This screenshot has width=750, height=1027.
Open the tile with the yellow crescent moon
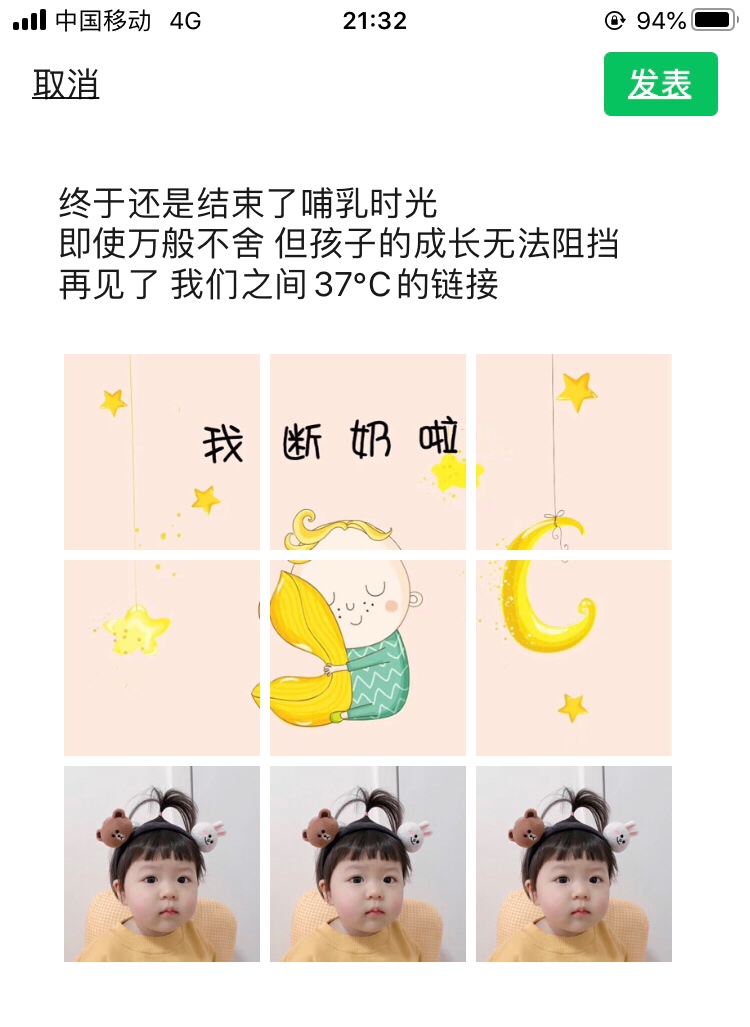point(574,658)
